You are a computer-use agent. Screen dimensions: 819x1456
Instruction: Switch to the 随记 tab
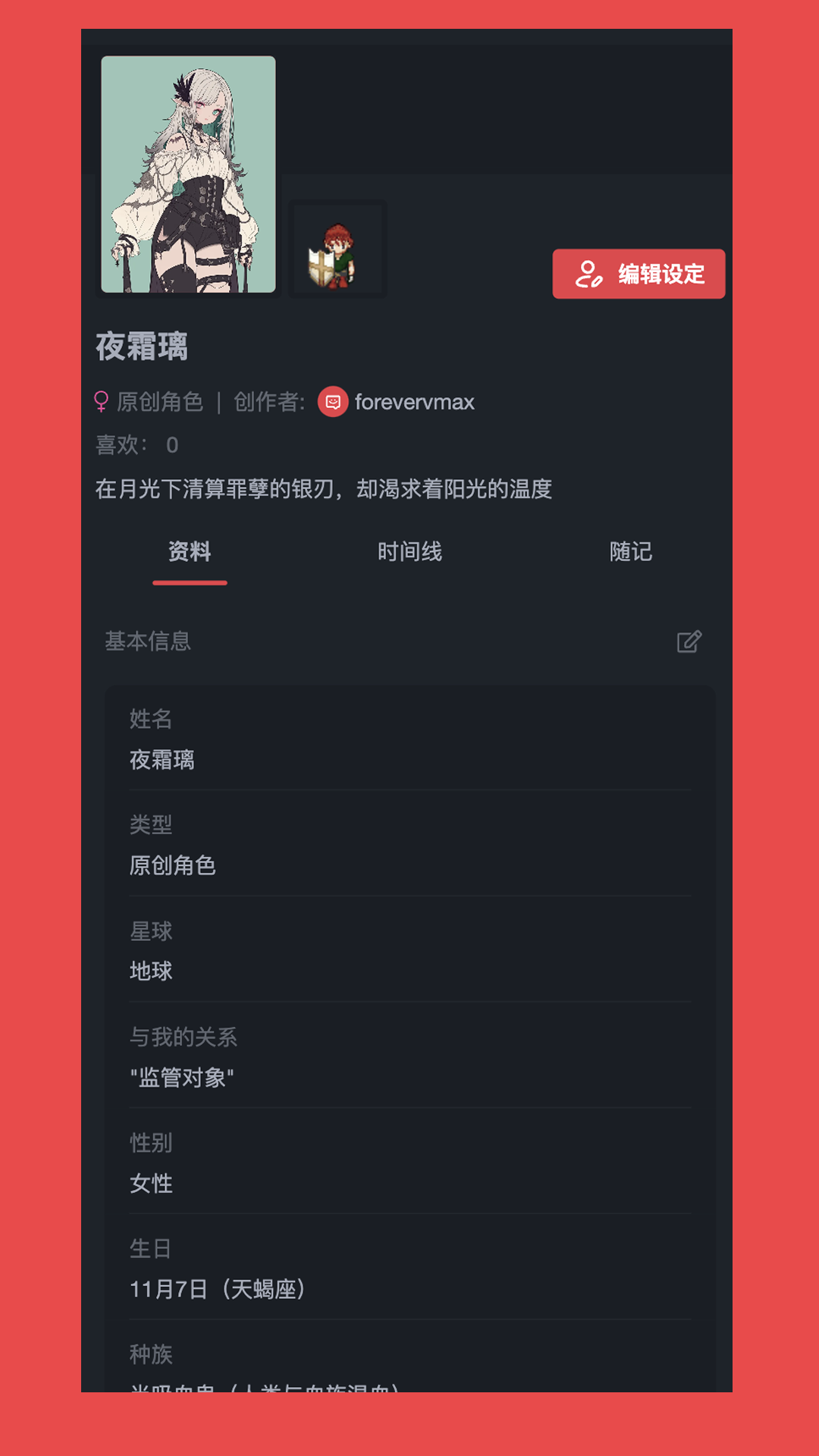click(630, 552)
